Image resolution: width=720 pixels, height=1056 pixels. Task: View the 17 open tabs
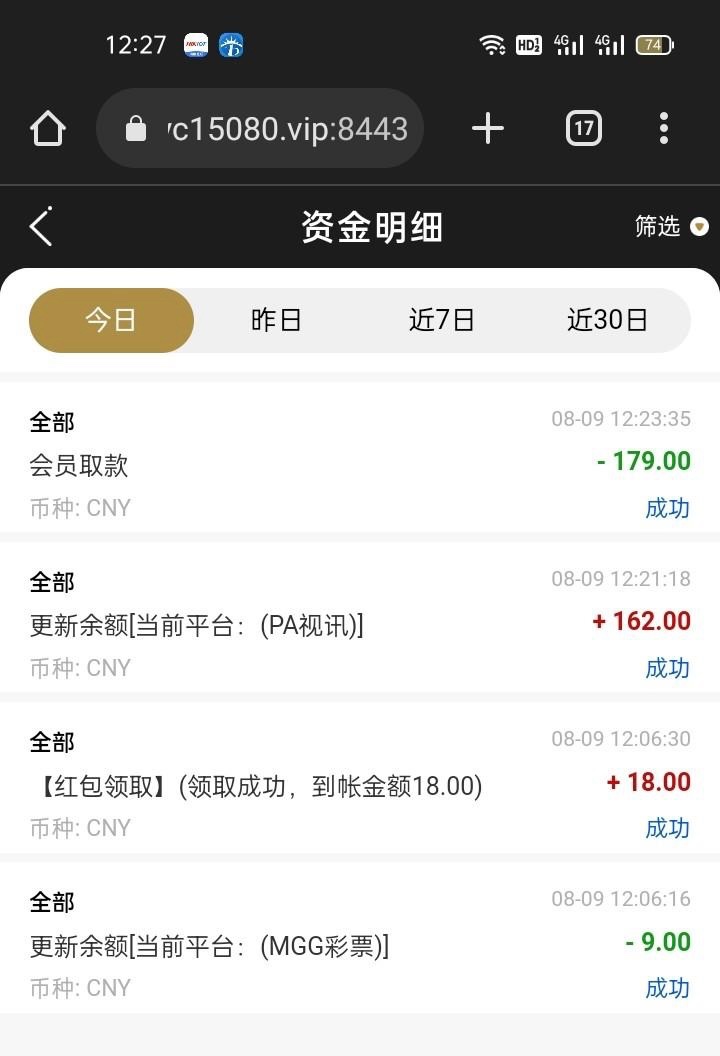coord(584,128)
